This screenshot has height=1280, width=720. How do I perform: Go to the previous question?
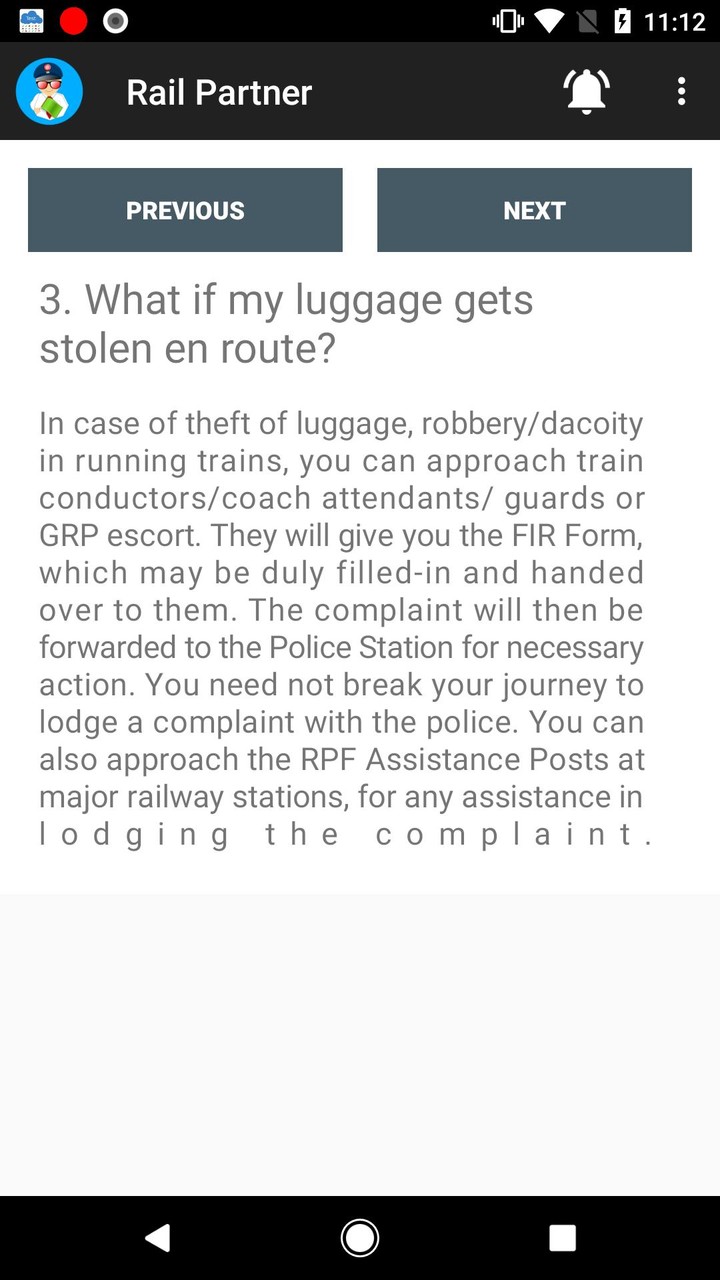(185, 210)
